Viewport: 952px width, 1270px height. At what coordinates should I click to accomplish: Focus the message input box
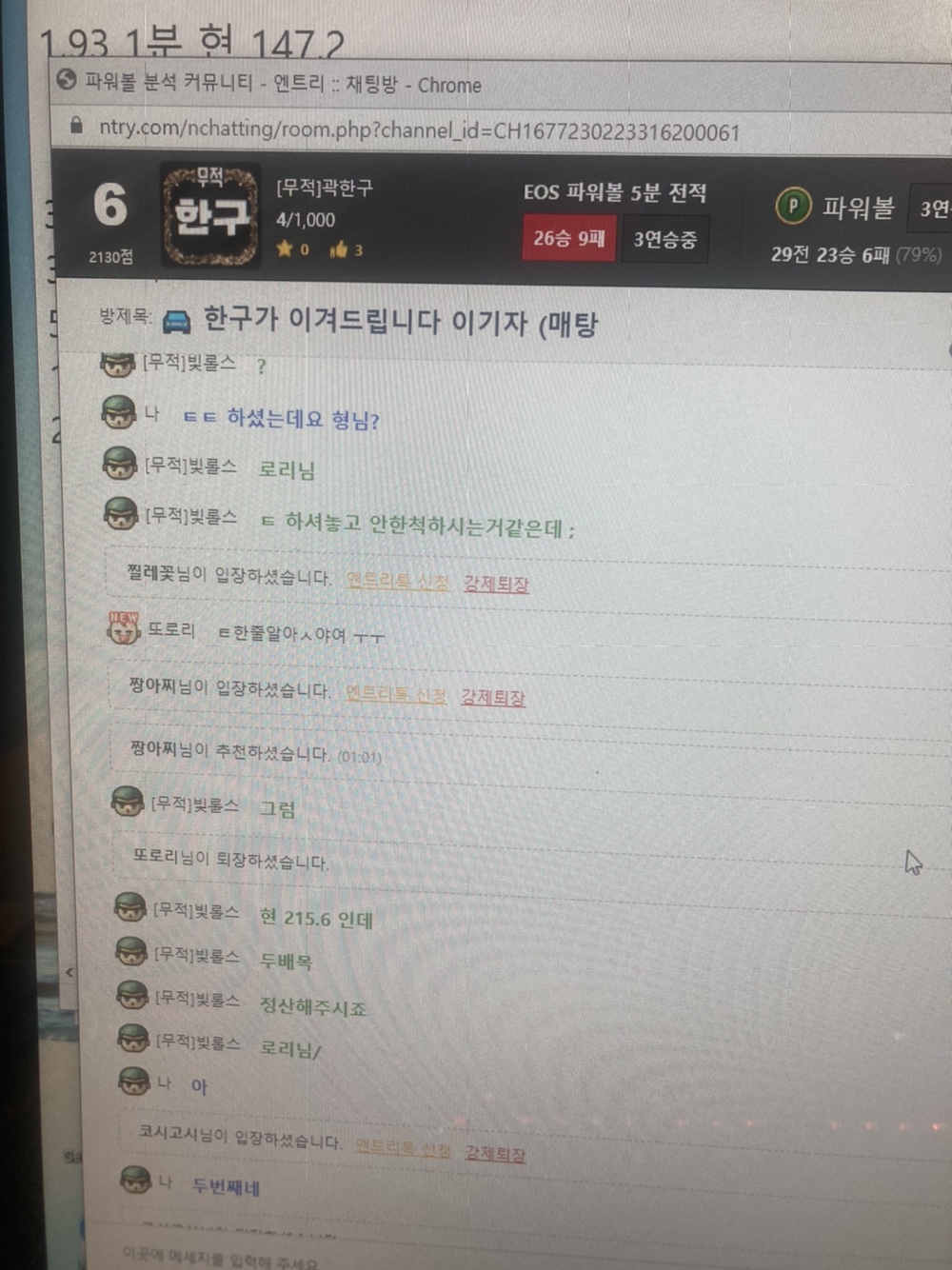[x=381, y=1257]
